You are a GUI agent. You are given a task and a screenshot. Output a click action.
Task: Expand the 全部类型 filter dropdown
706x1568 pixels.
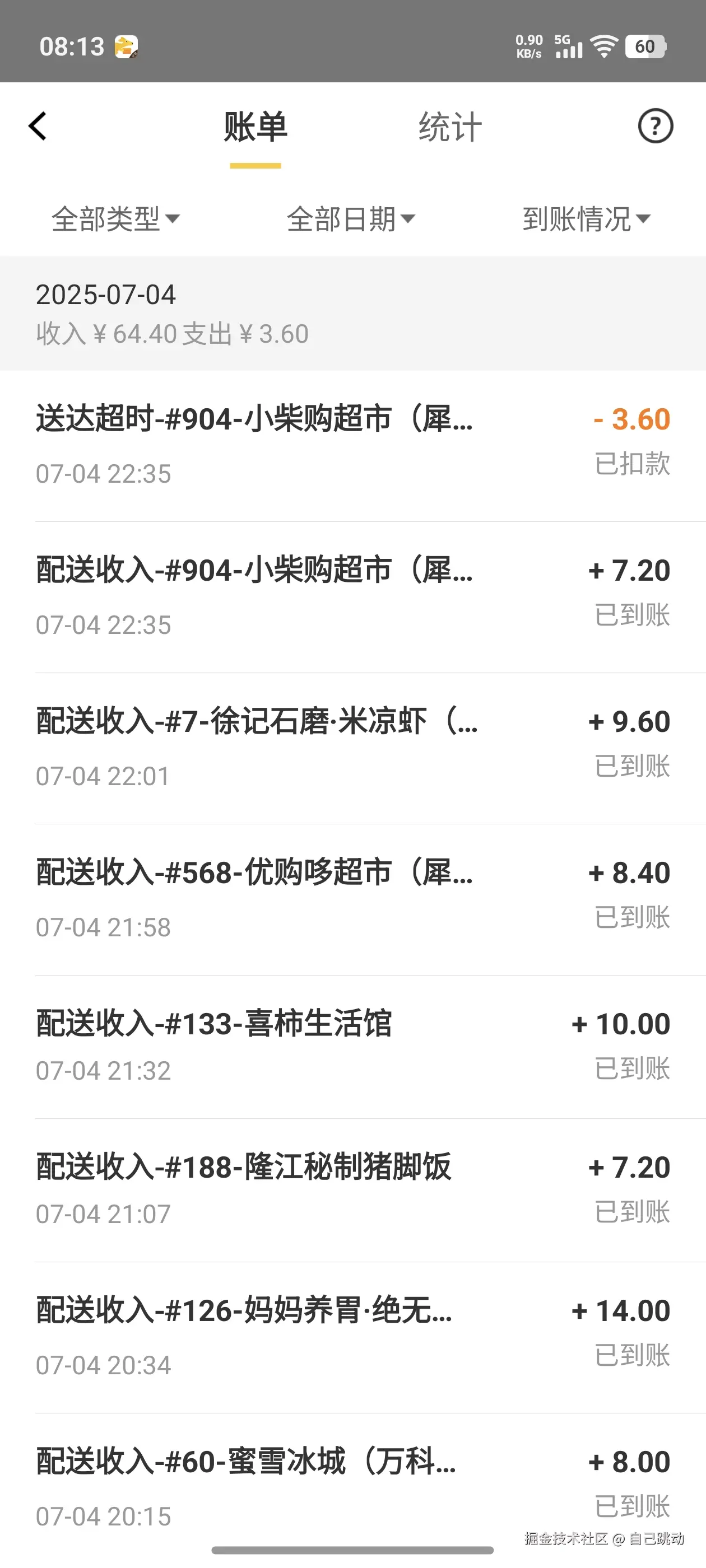116,220
